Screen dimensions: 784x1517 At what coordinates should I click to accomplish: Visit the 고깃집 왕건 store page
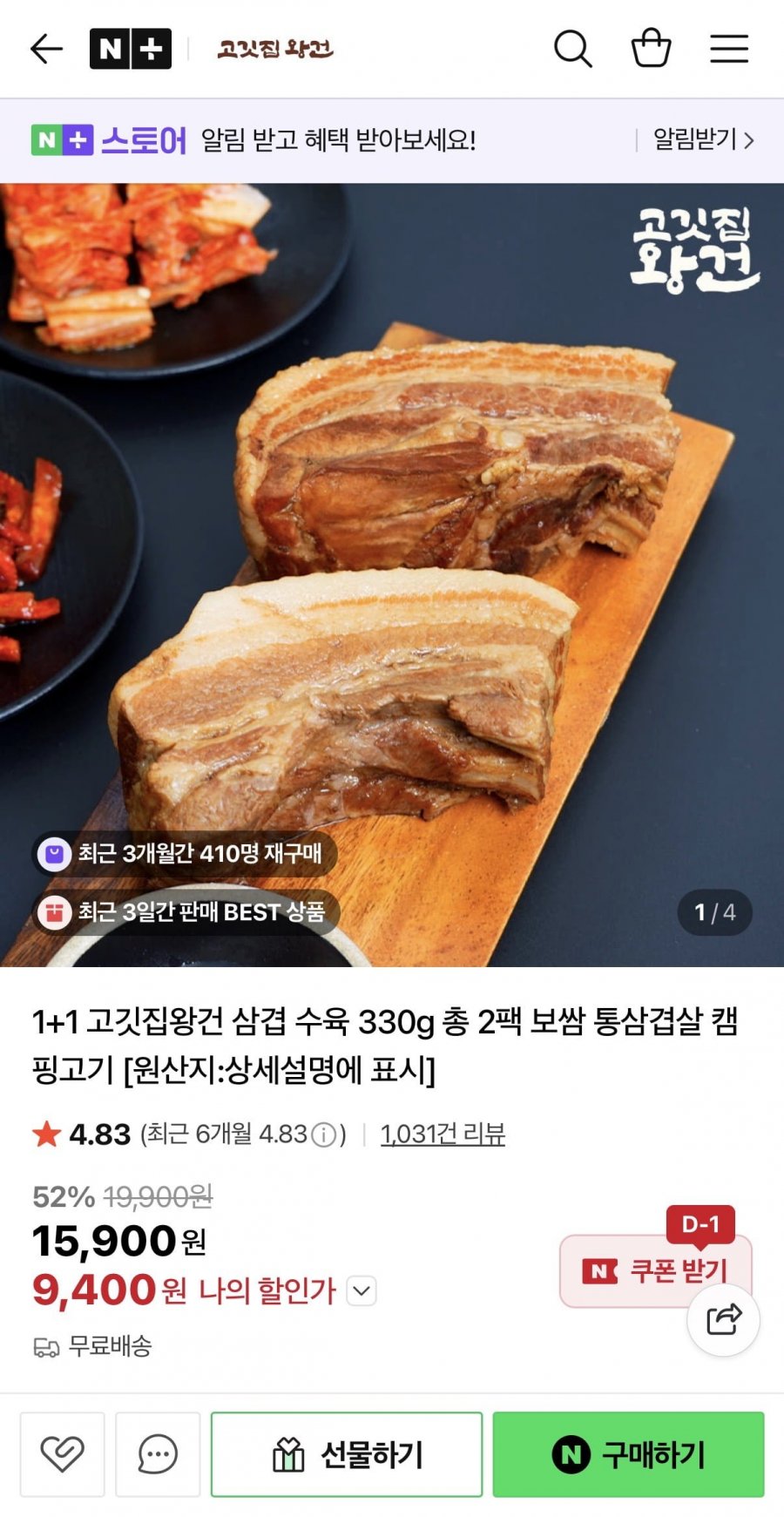click(x=275, y=49)
